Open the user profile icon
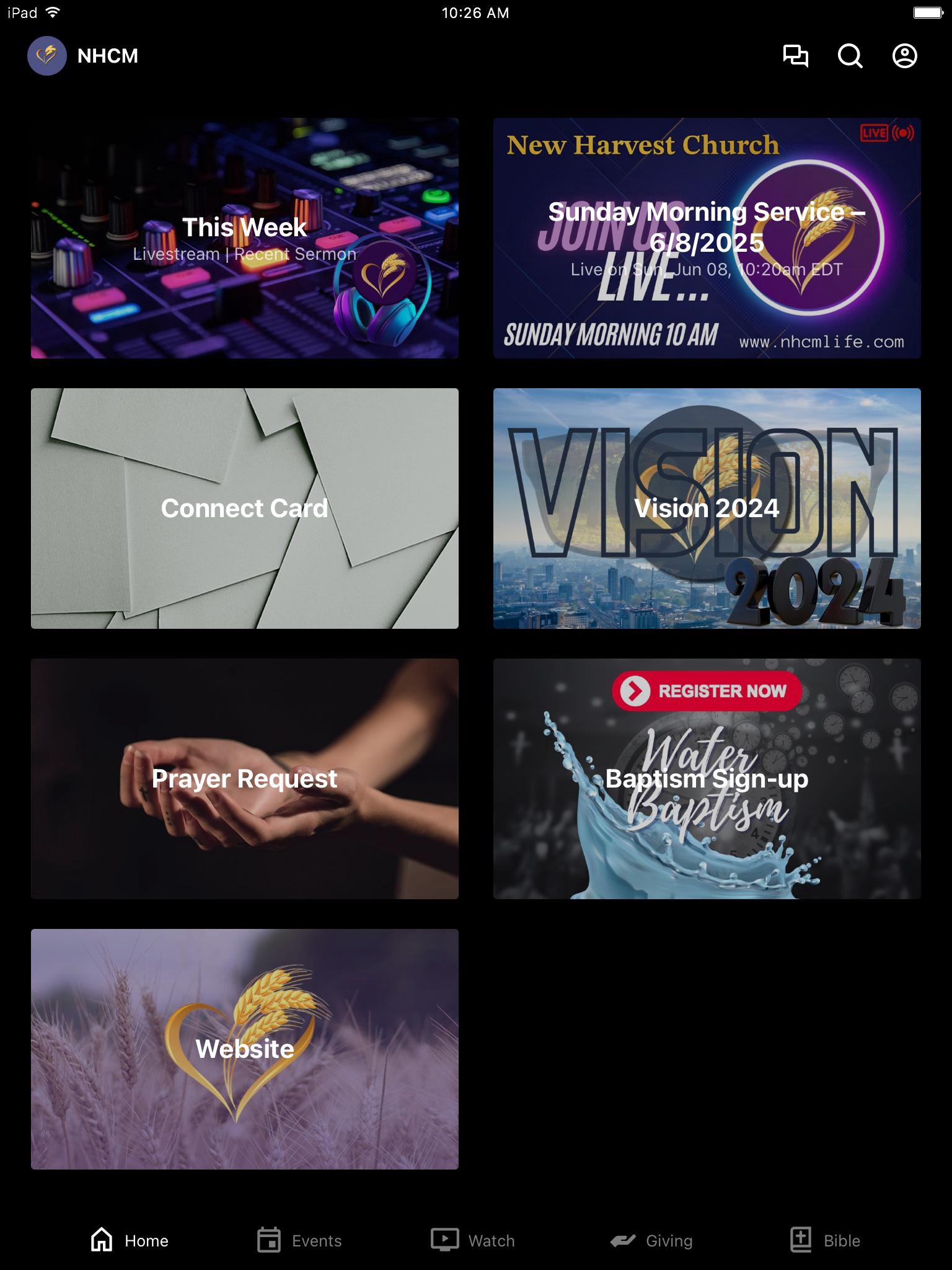 pyautogui.click(x=904, y=56)
